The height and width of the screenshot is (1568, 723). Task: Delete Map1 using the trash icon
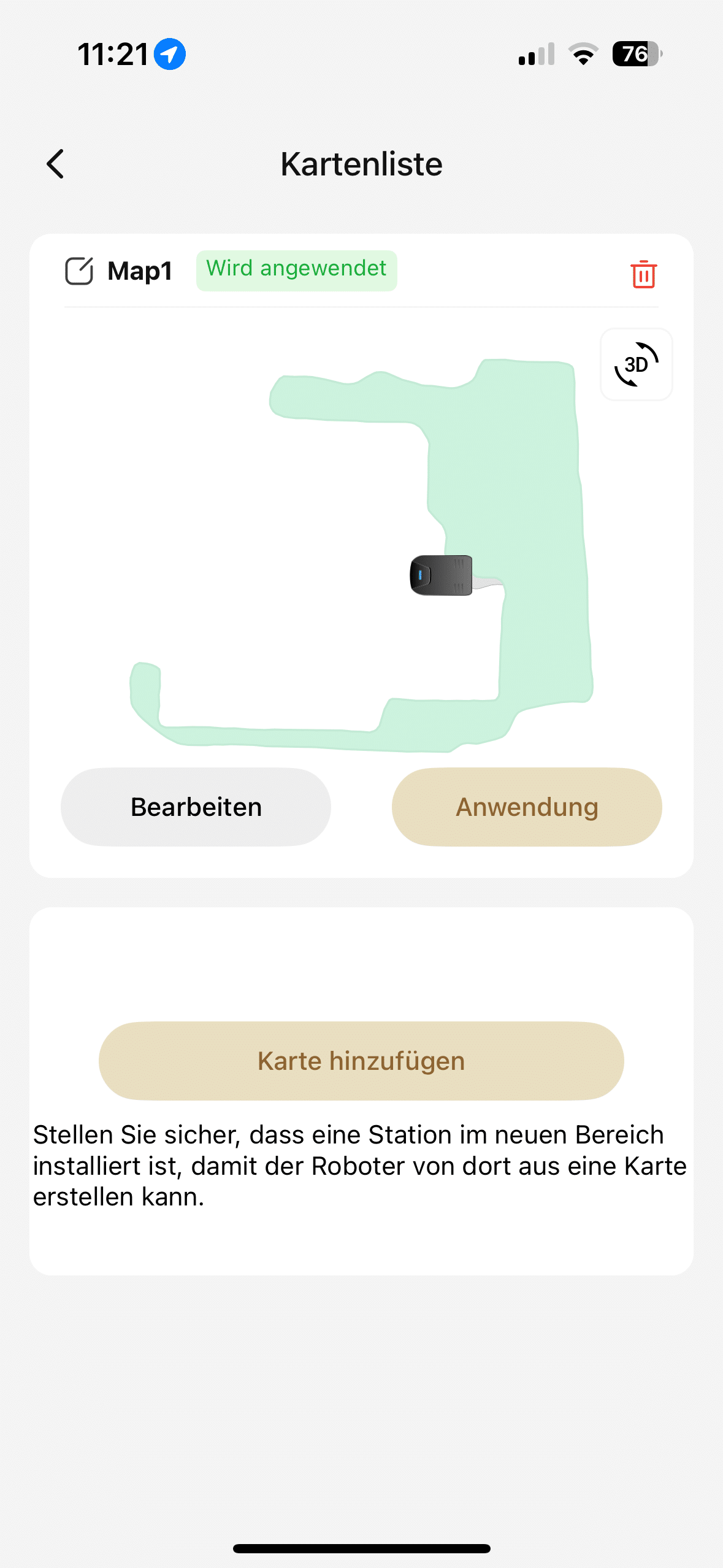pyautogui.click(x=643, y=274)
